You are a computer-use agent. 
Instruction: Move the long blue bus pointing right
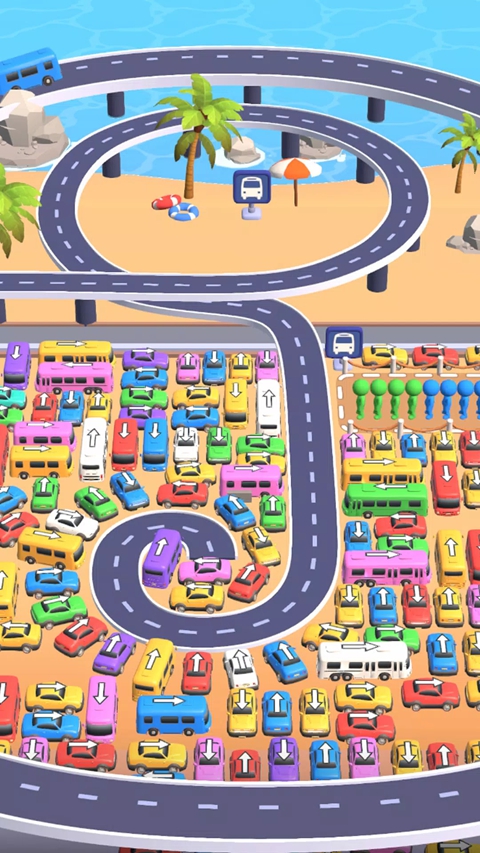pos(173,714)
